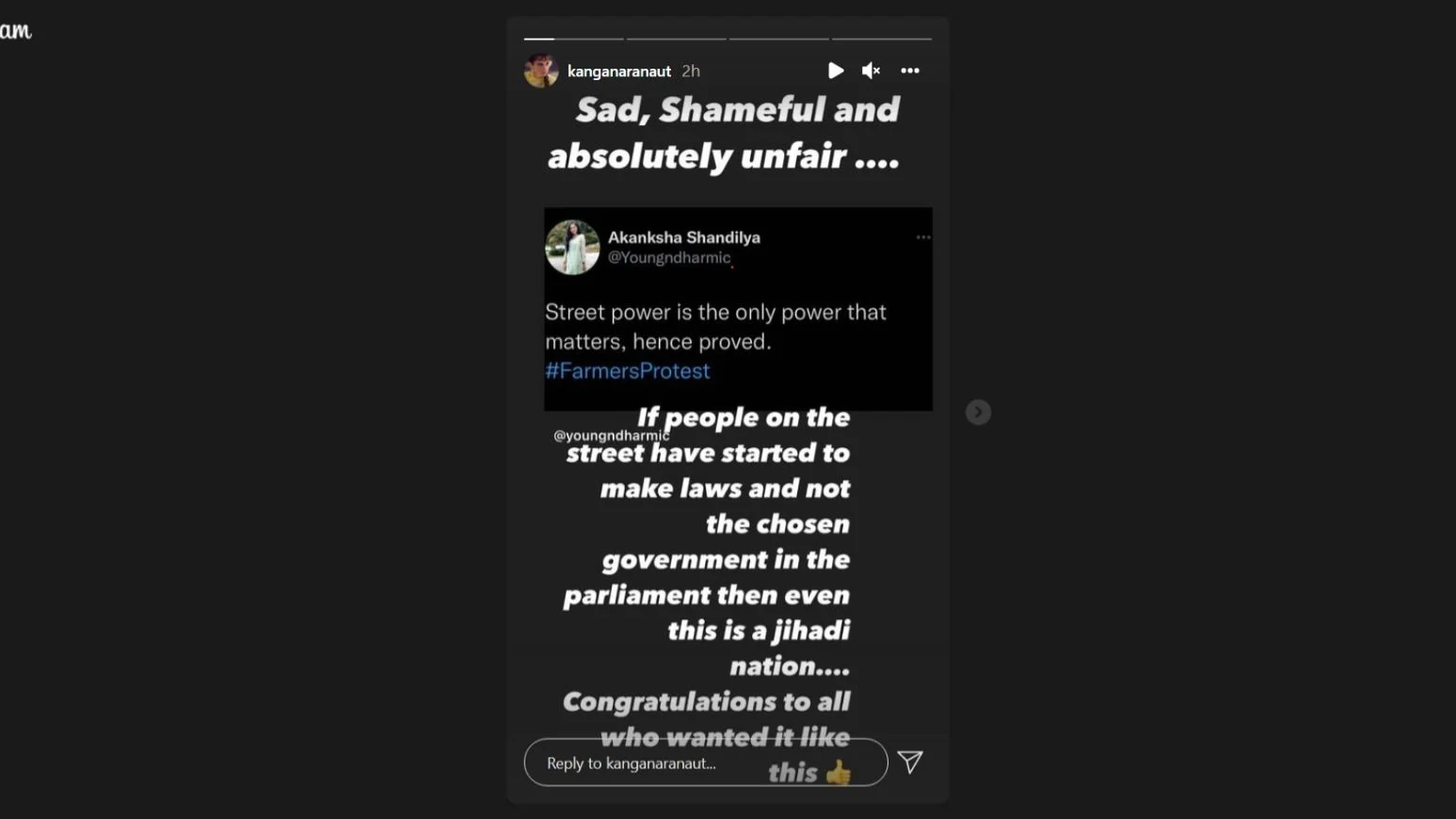Open the kanganaranaut username link
The width and height of the screenshot is (1456, 819).
pos(618,72)
